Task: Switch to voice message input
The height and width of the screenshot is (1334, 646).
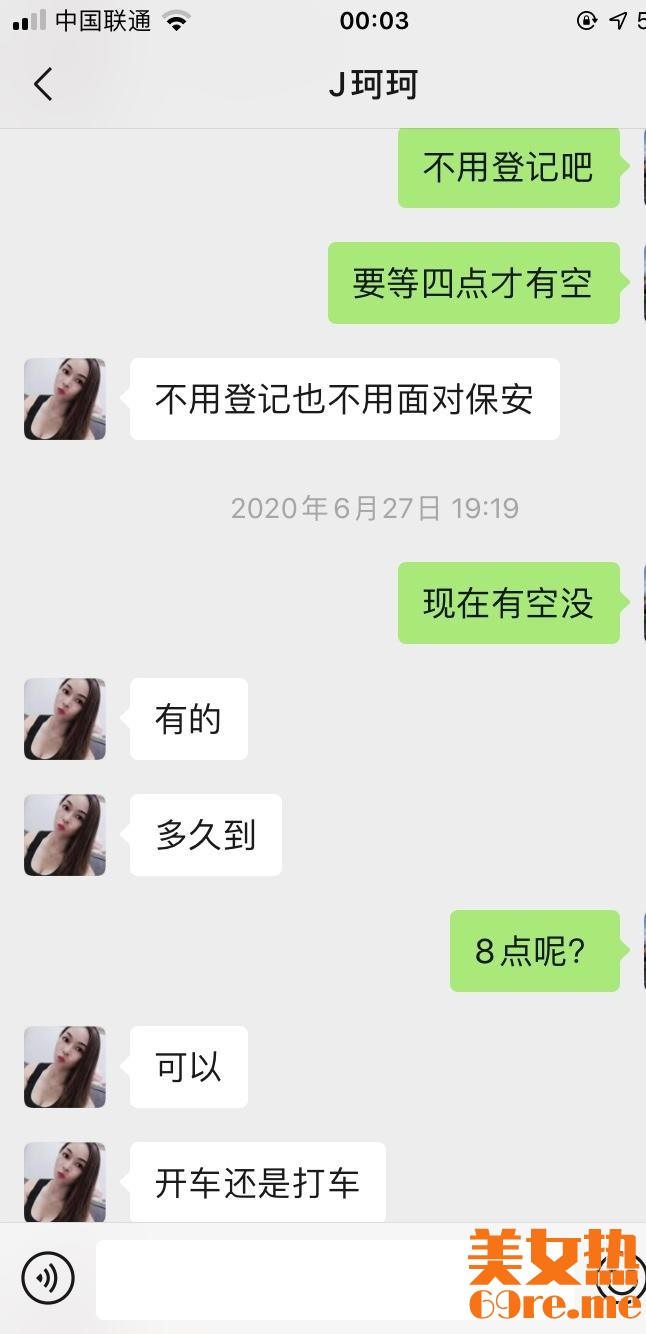Action: click(48, 1278)
